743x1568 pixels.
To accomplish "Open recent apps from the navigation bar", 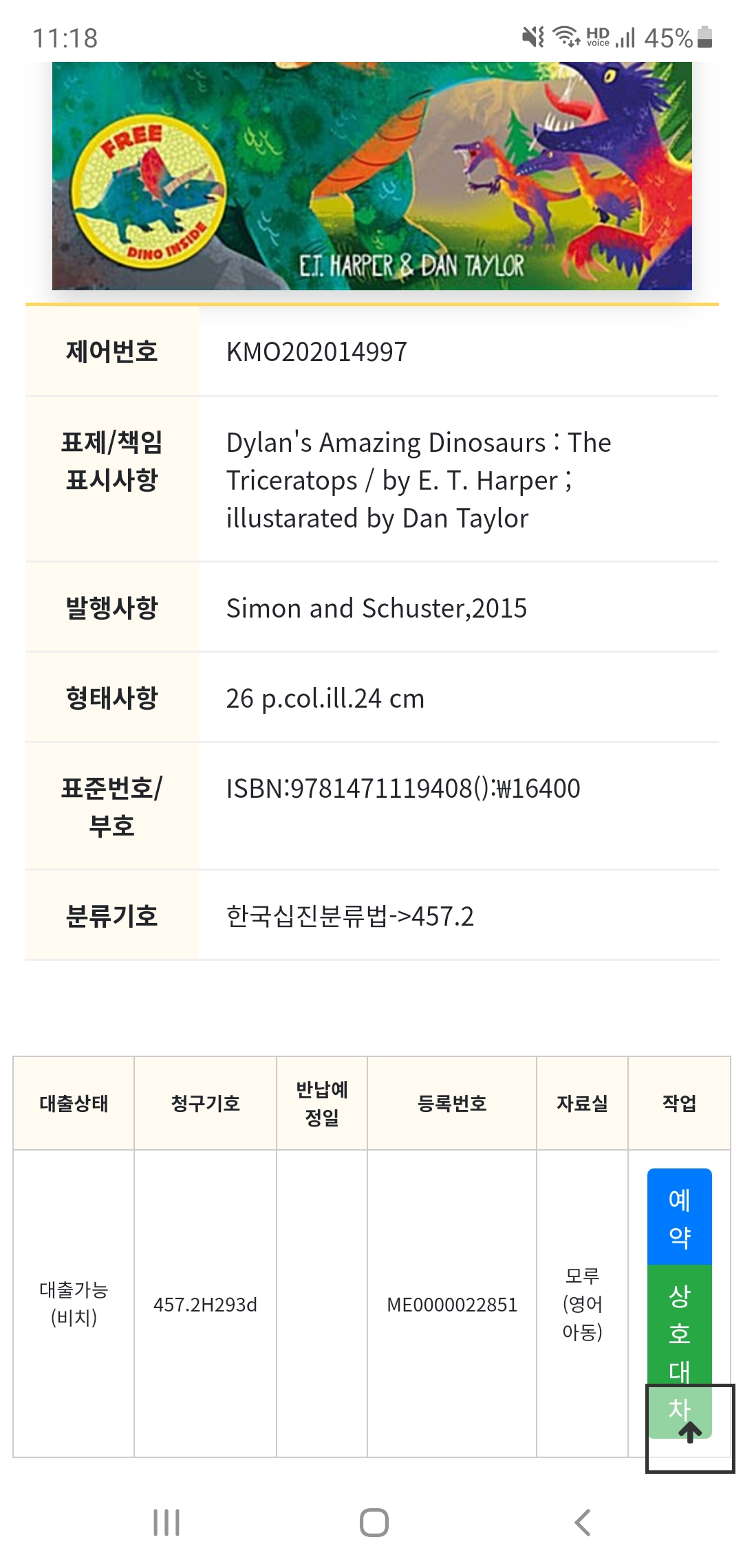I will point(166,1523).
